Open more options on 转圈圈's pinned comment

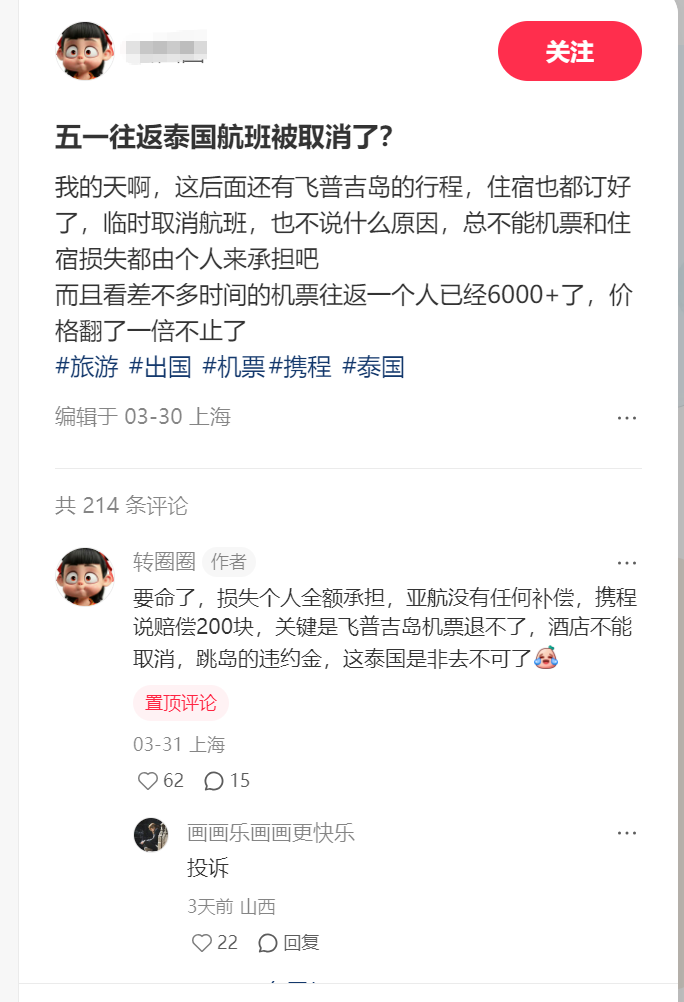click(627, 562)
